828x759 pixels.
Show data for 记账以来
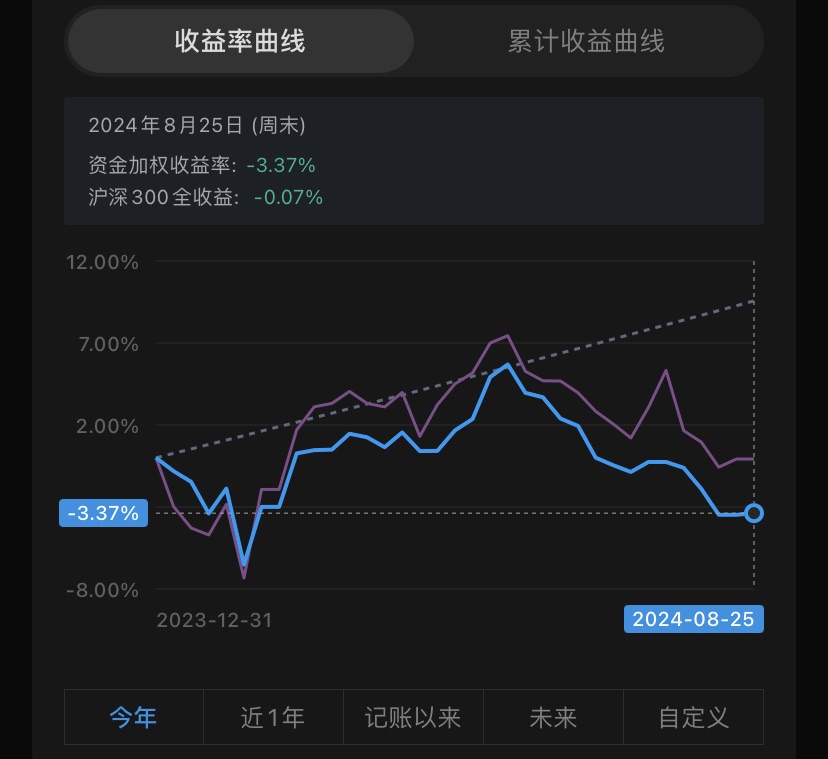413,717
